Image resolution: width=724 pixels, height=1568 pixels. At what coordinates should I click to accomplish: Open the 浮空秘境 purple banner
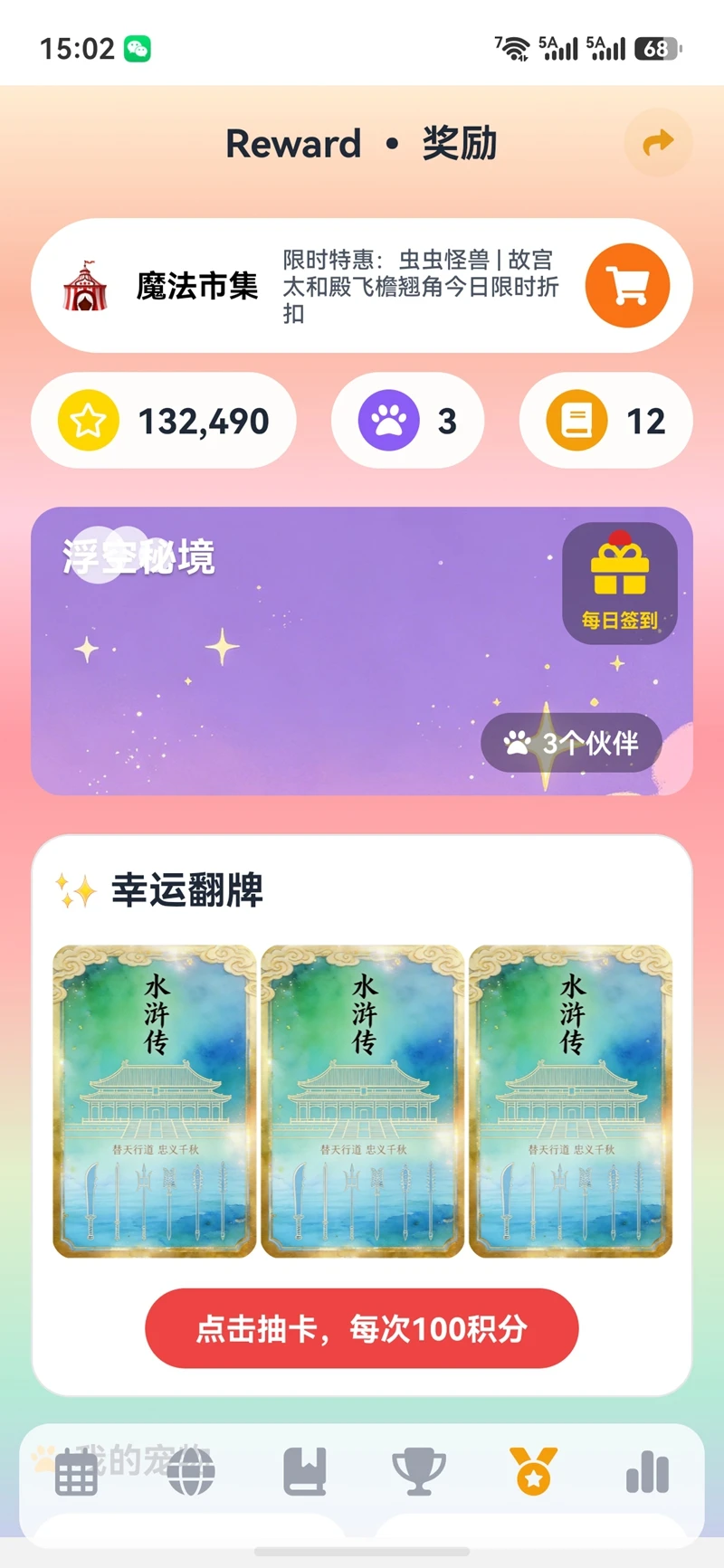[362, 651]
